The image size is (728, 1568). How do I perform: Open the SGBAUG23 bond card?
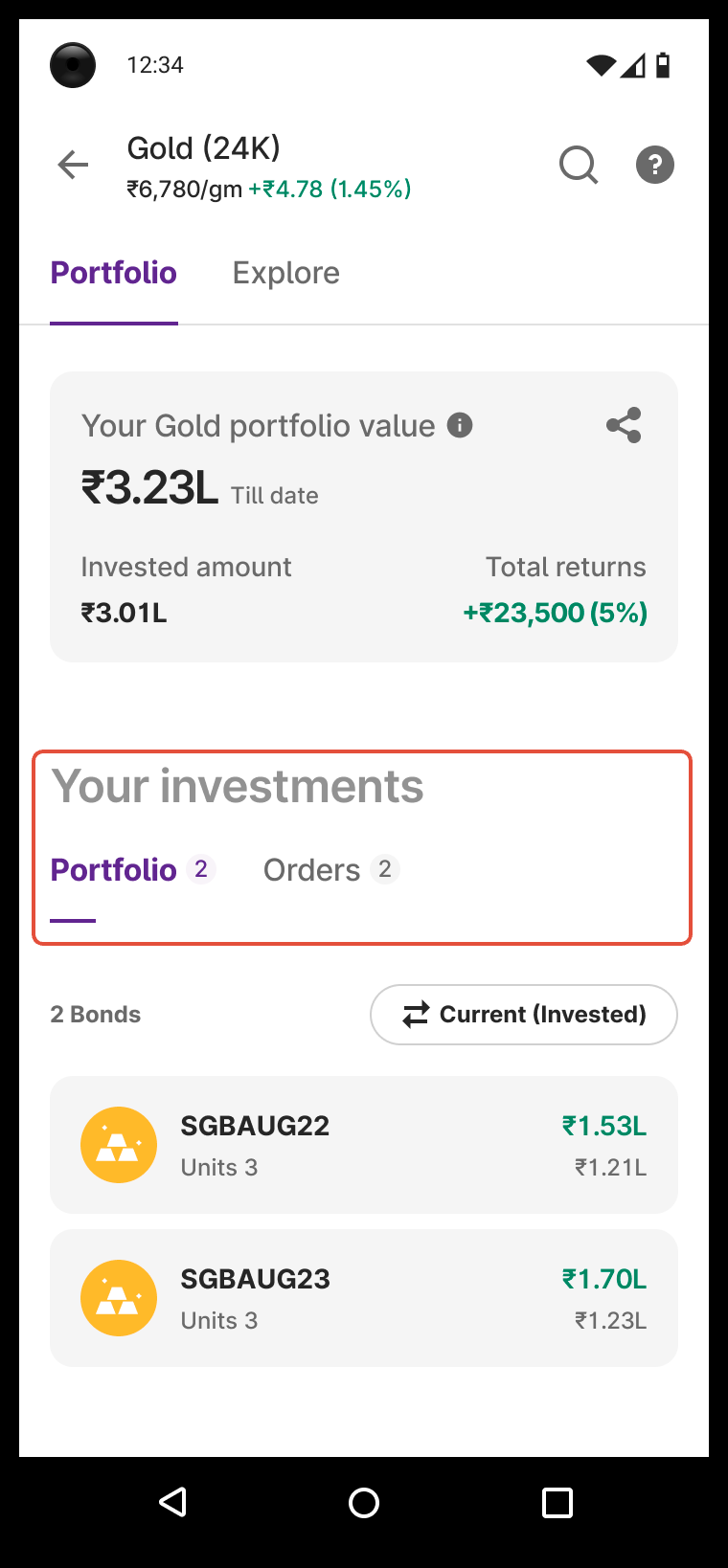364,1298
